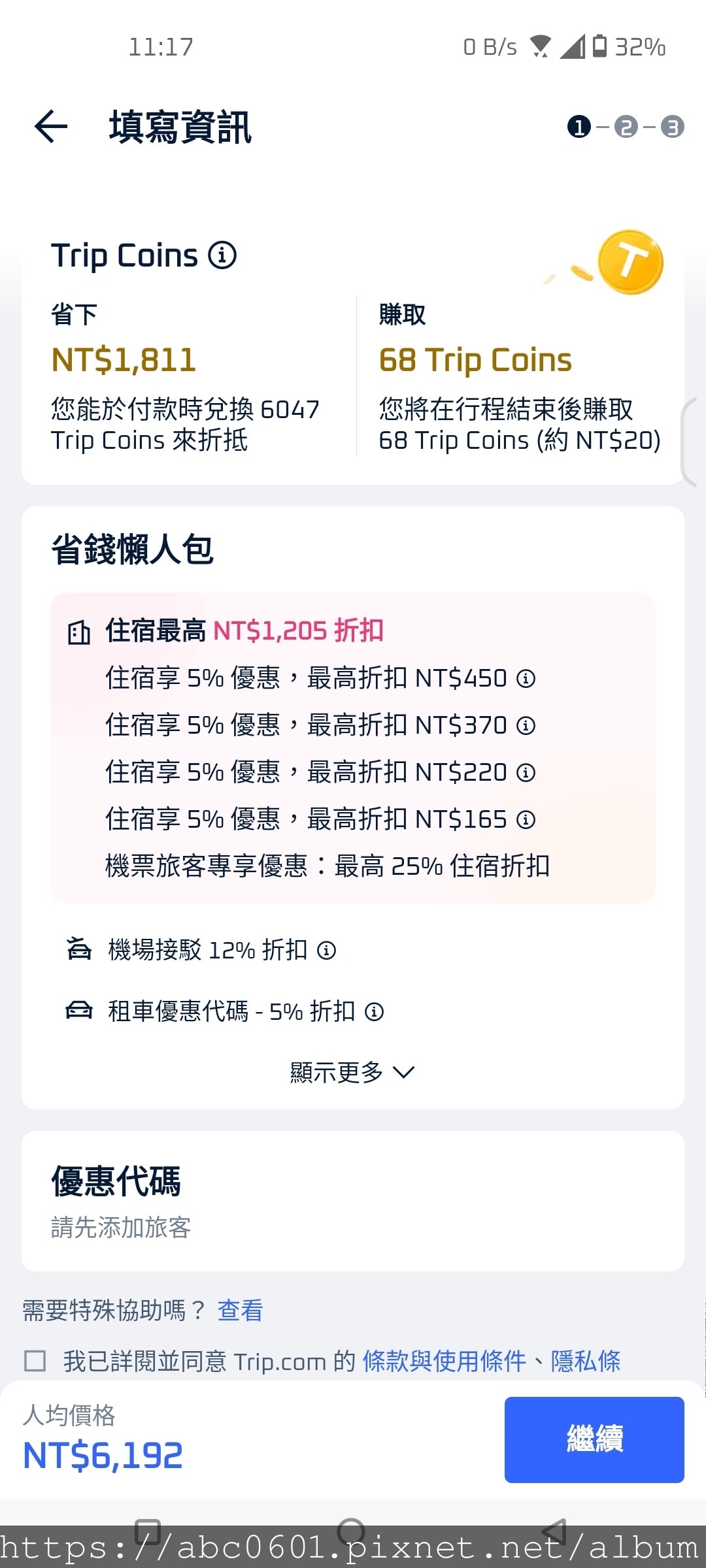The width and height of the screenshot is (706, 1568).
Task: Open the Trip Coins info icon
Action: tap(222, 255)
